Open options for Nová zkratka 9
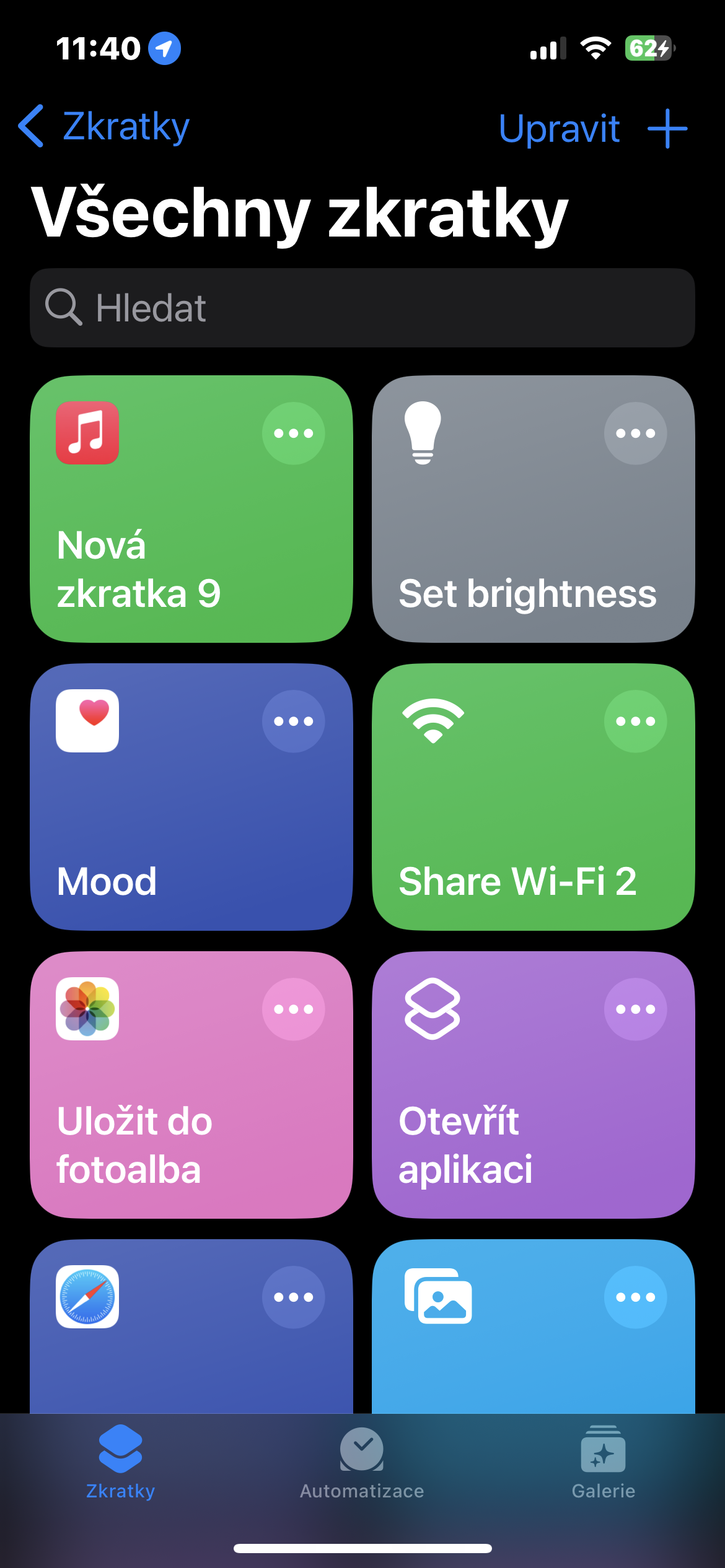 pyautogui.click(x=293, y=433)
